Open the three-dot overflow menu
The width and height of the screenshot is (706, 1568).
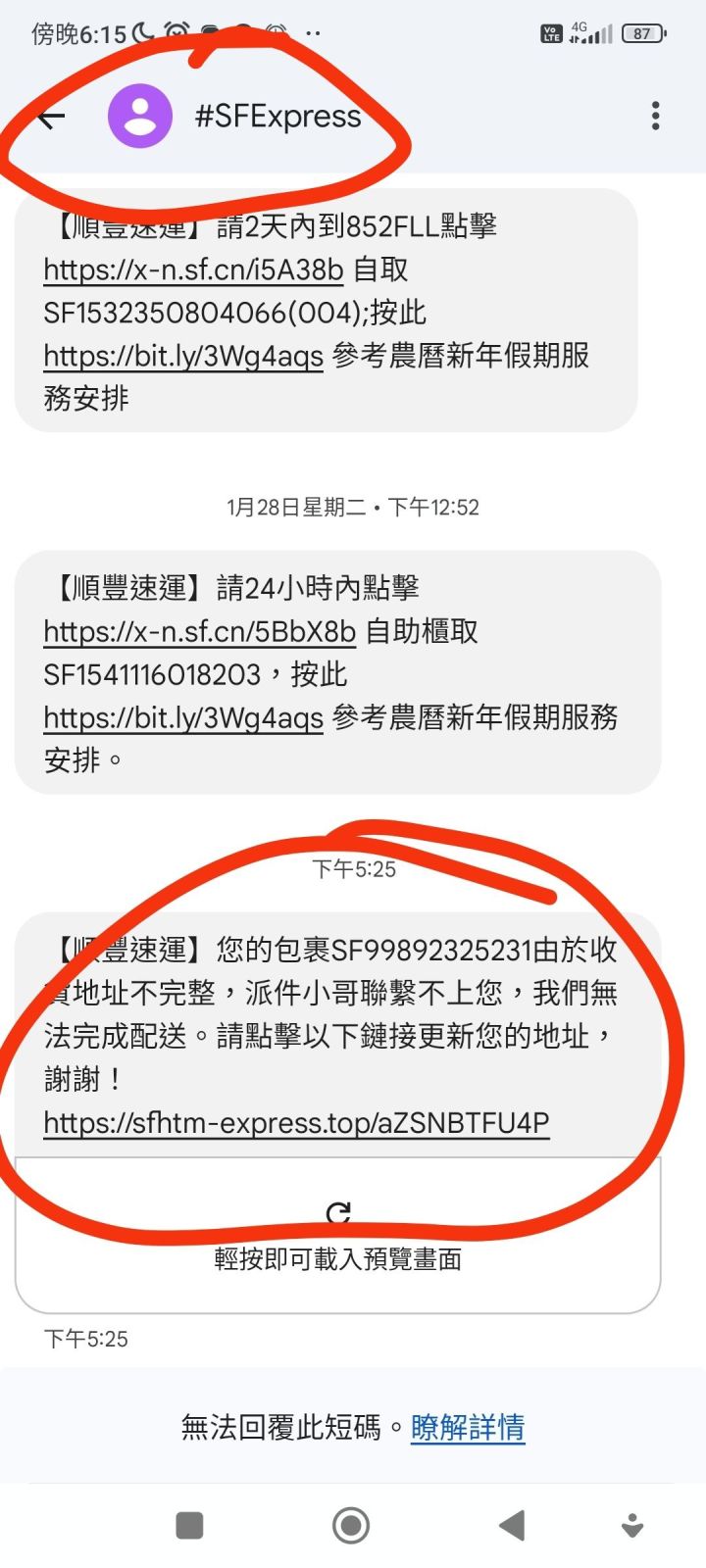655,116
